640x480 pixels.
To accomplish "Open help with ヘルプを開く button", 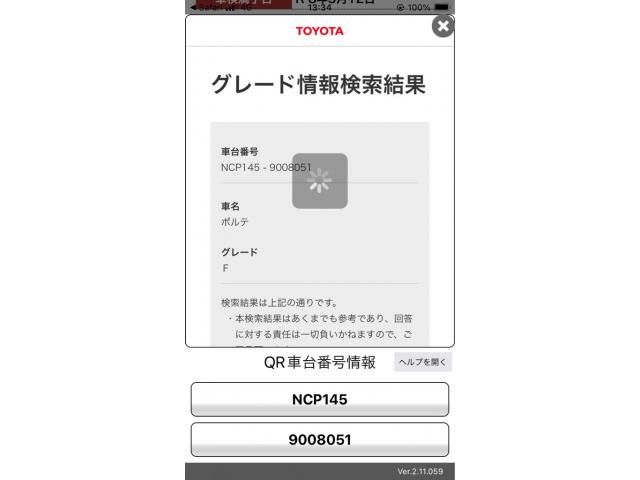I will pyautogui.click(x=422, y=362).
